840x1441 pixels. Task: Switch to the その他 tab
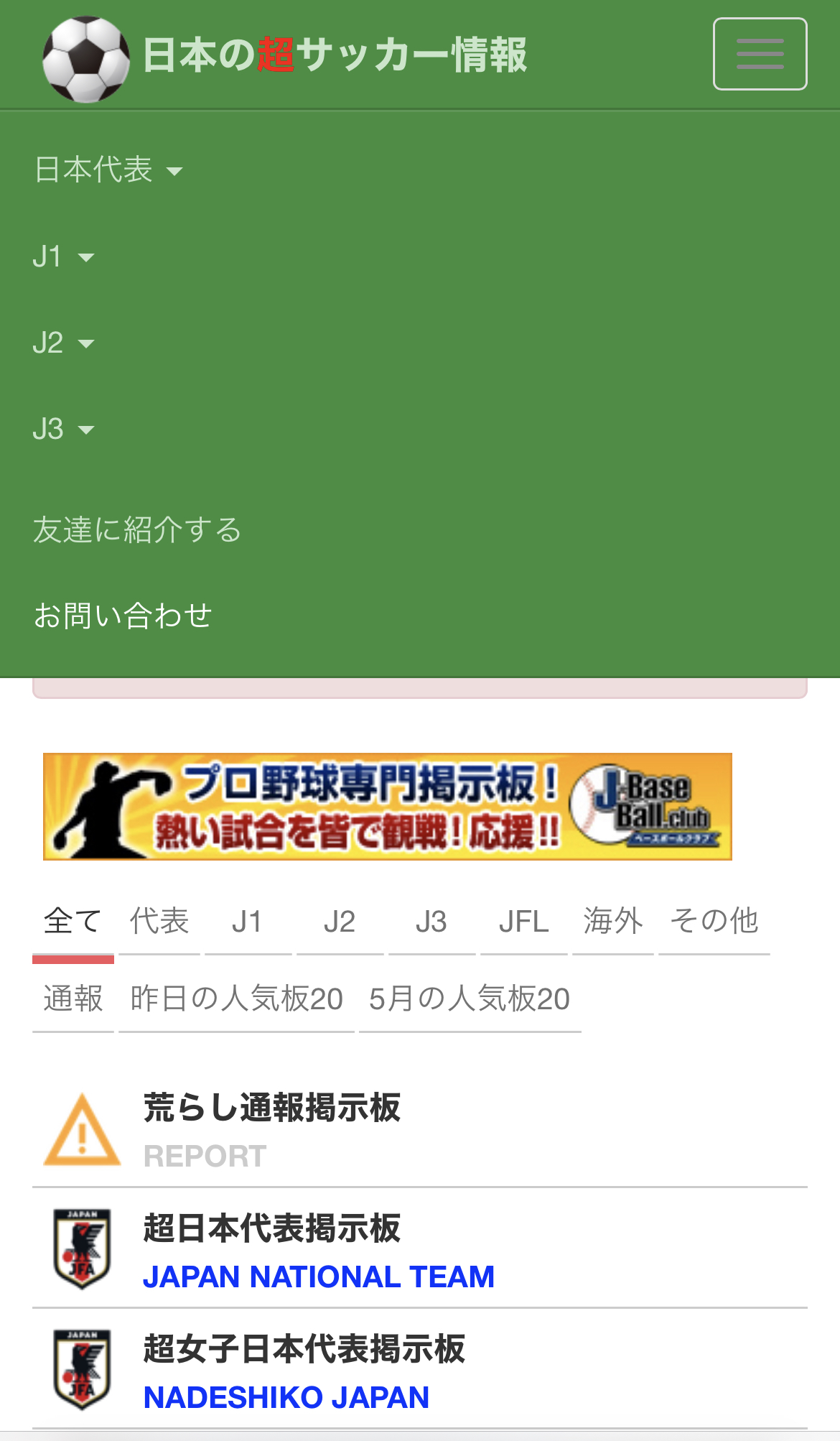pos(714,921)
